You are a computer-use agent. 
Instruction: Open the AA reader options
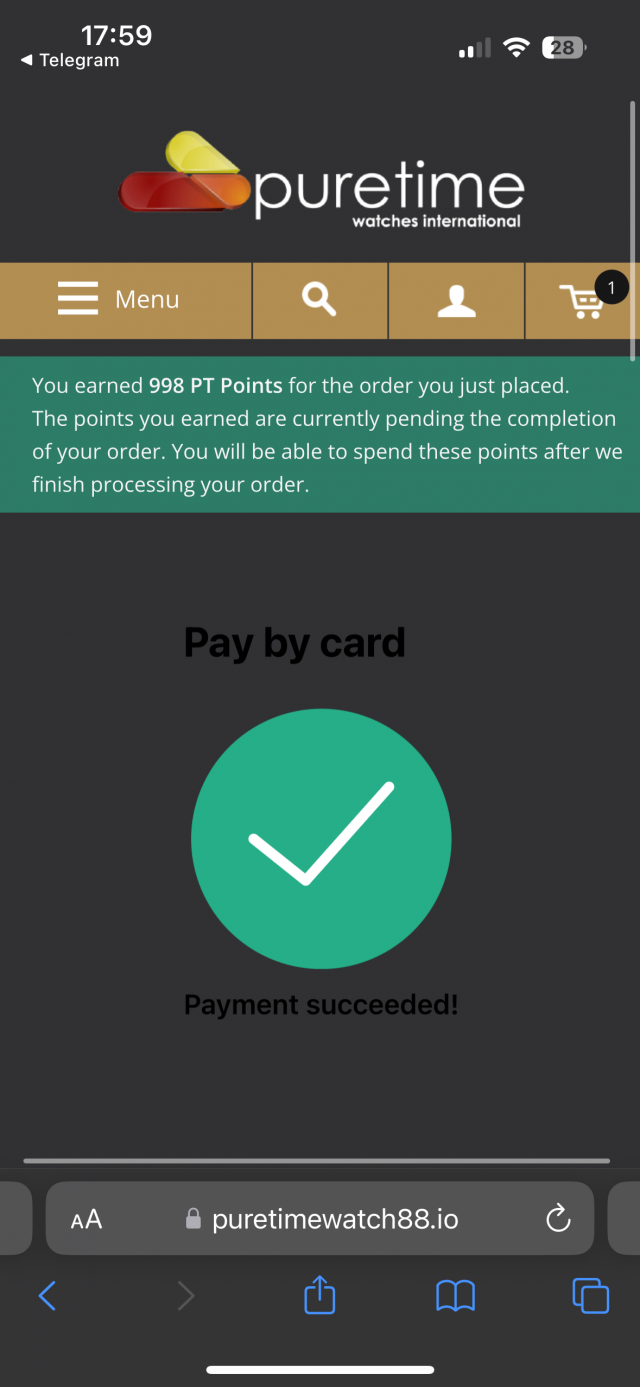87,1219
